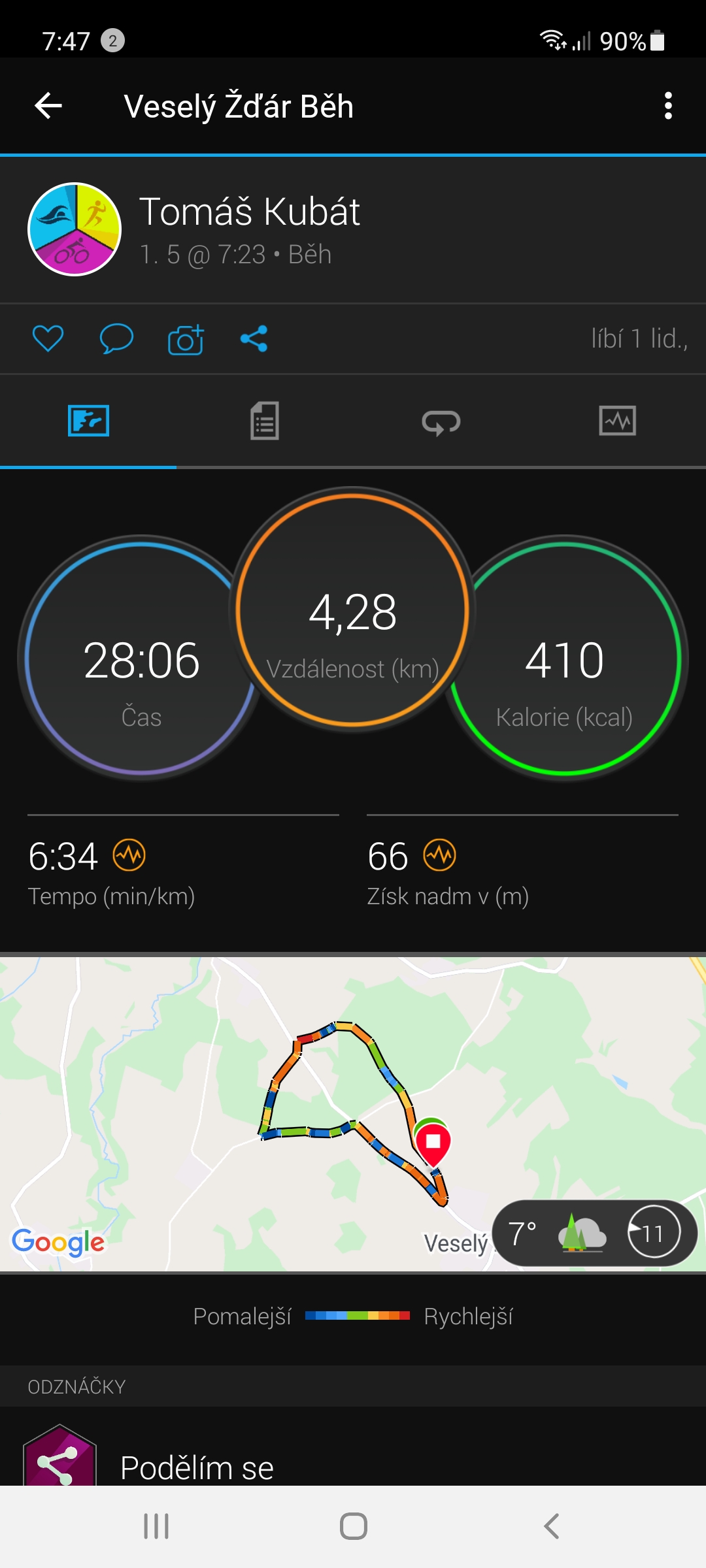
Task: Switch to the charts tab
Action: coord(618,421)
